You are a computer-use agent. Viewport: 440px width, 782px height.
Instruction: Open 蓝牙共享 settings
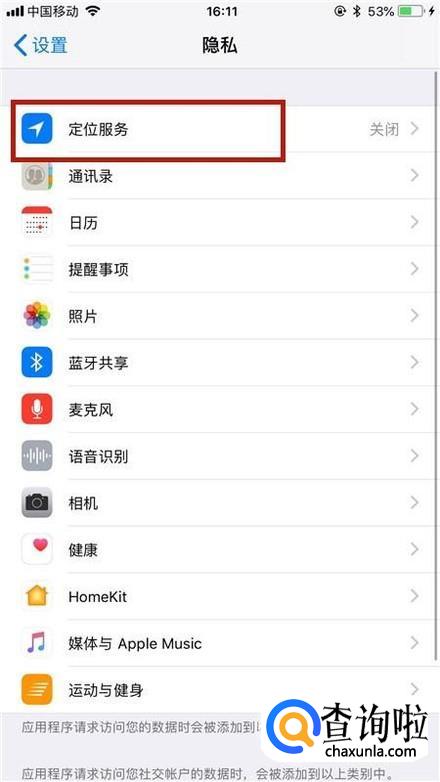tap(220, 363)
